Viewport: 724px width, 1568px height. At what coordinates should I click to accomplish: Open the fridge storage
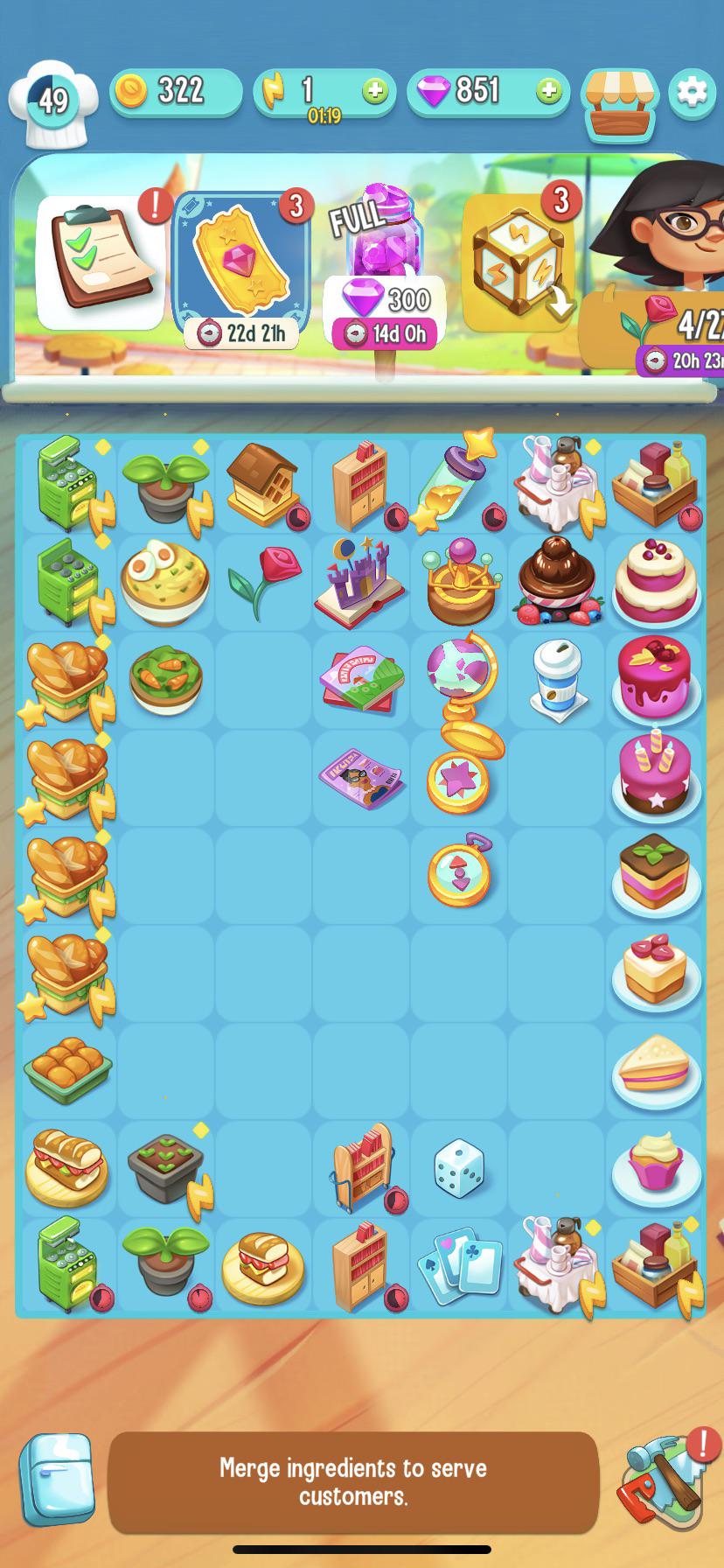58,1478
